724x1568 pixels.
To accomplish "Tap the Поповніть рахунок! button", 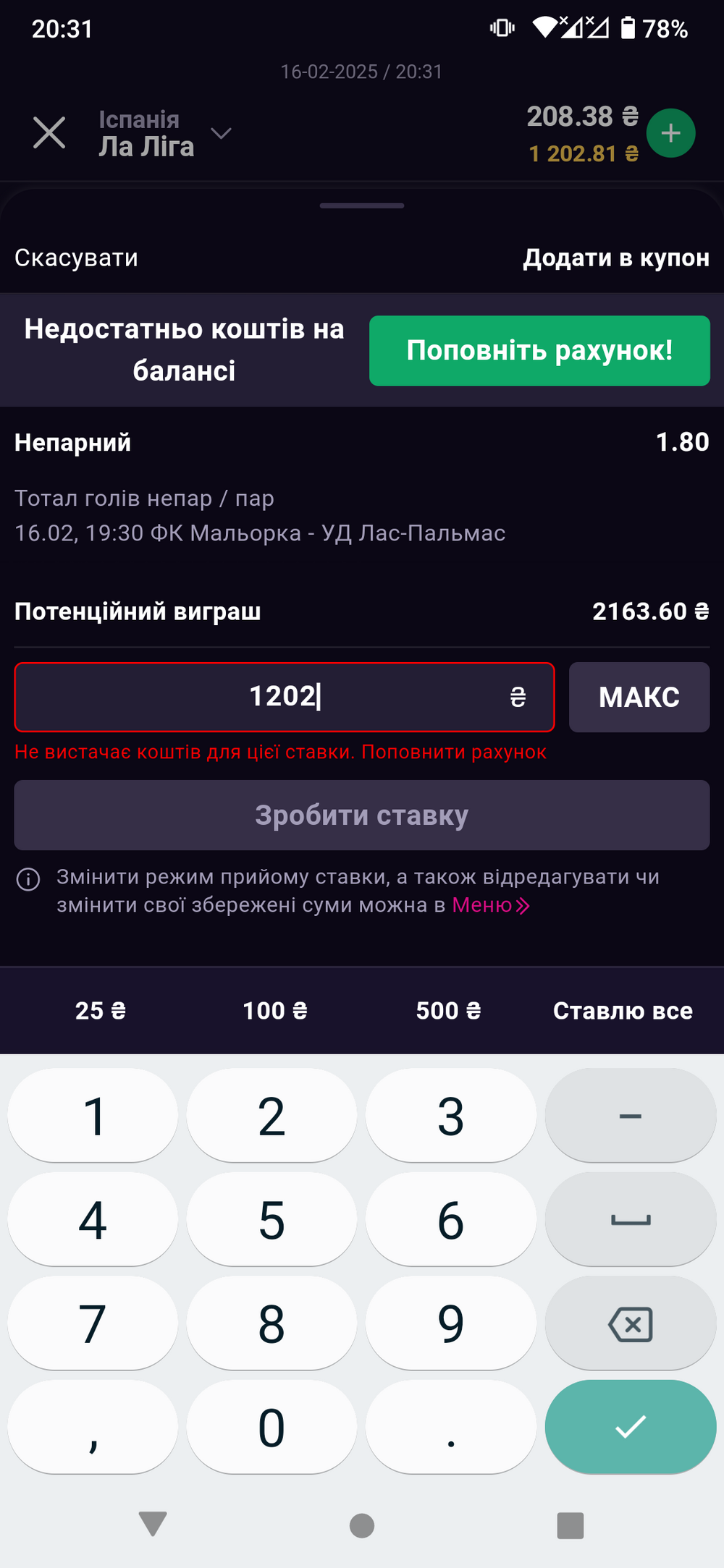I will (x=539, y=350).
